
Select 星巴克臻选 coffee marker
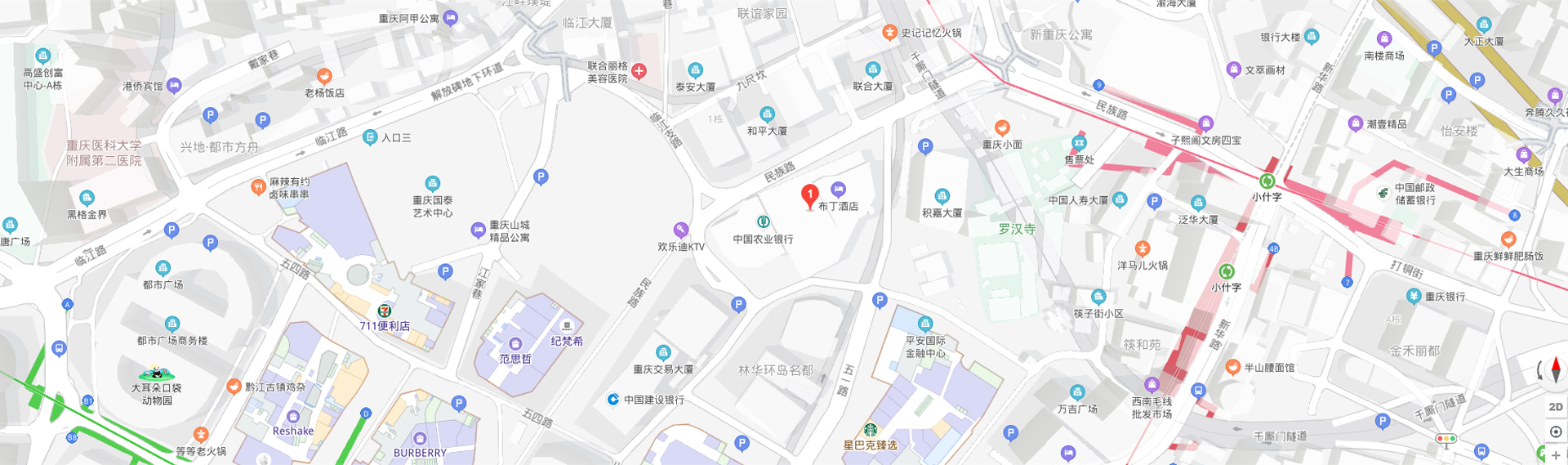pyautogui.click(x=871, y=430)
